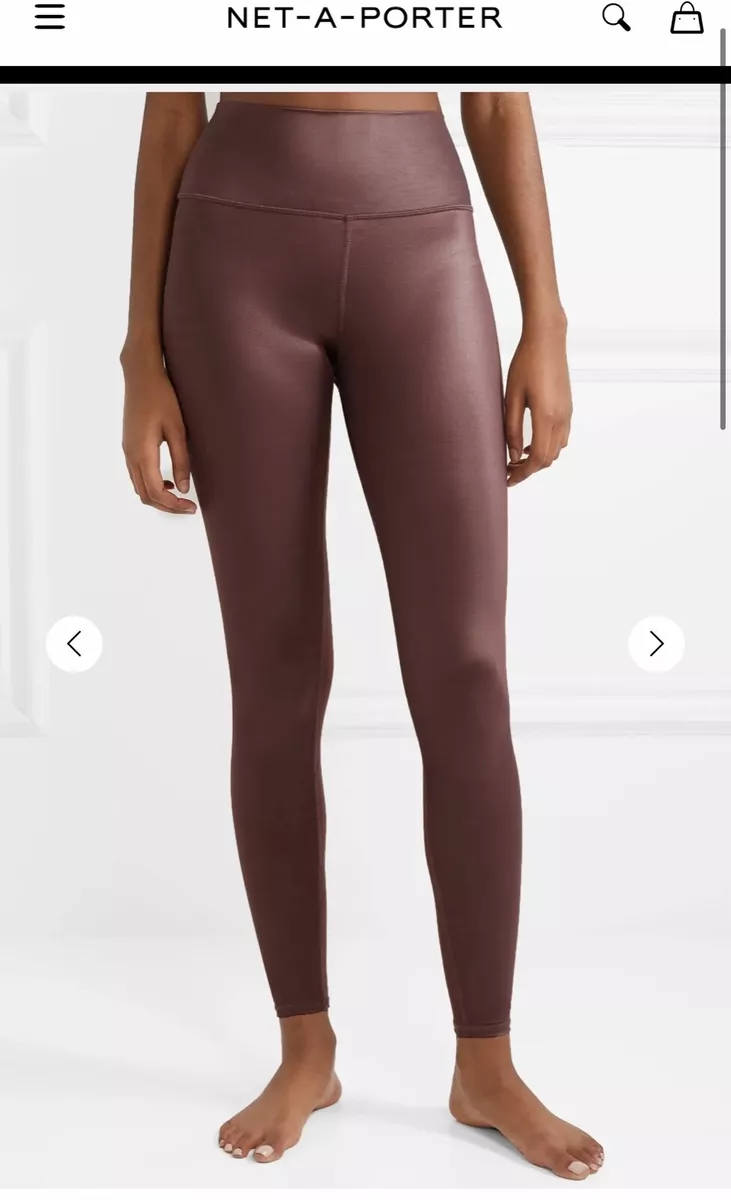This screenshot has width=731, height=1200.
Task: Open the search magnifier
Action: (616, 17)
